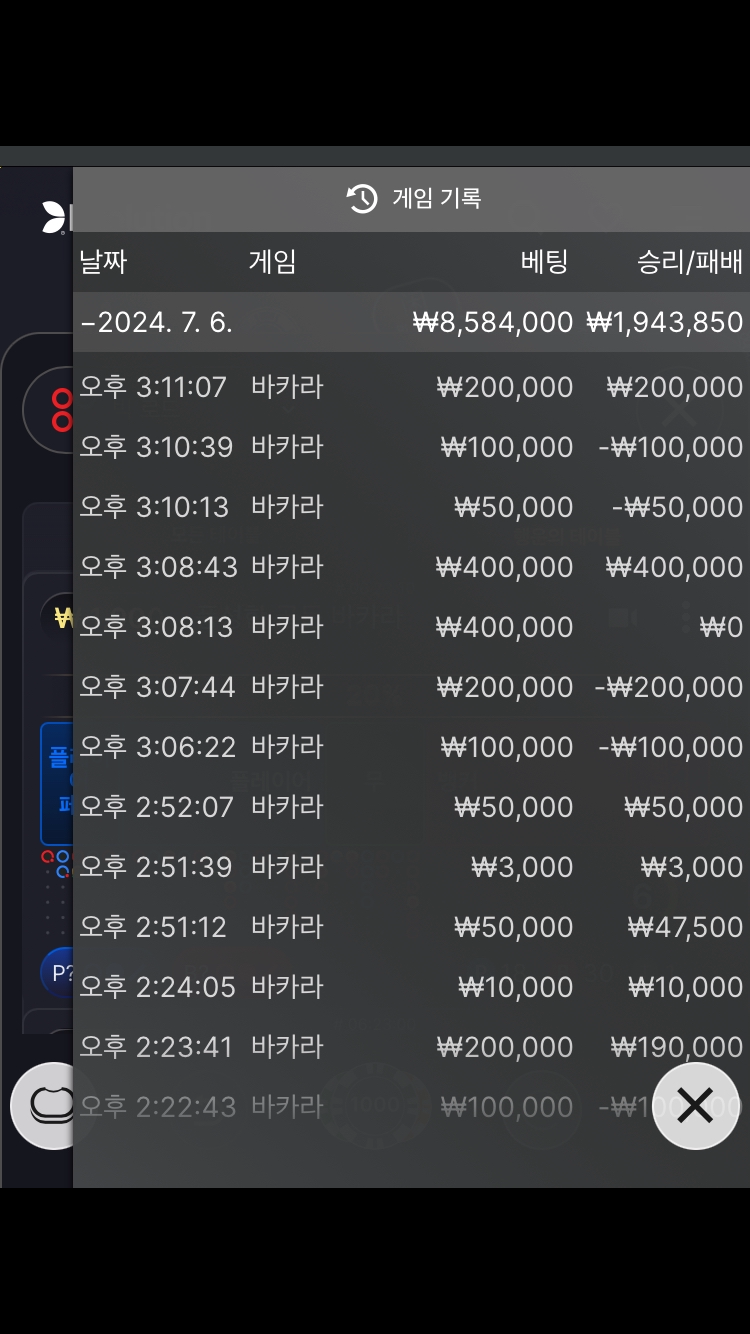Viewport: 750px width, 1334px height.
Task: Select the 오후 3:08:13 game with ₩0 result
Action: [x=411, y=627]
